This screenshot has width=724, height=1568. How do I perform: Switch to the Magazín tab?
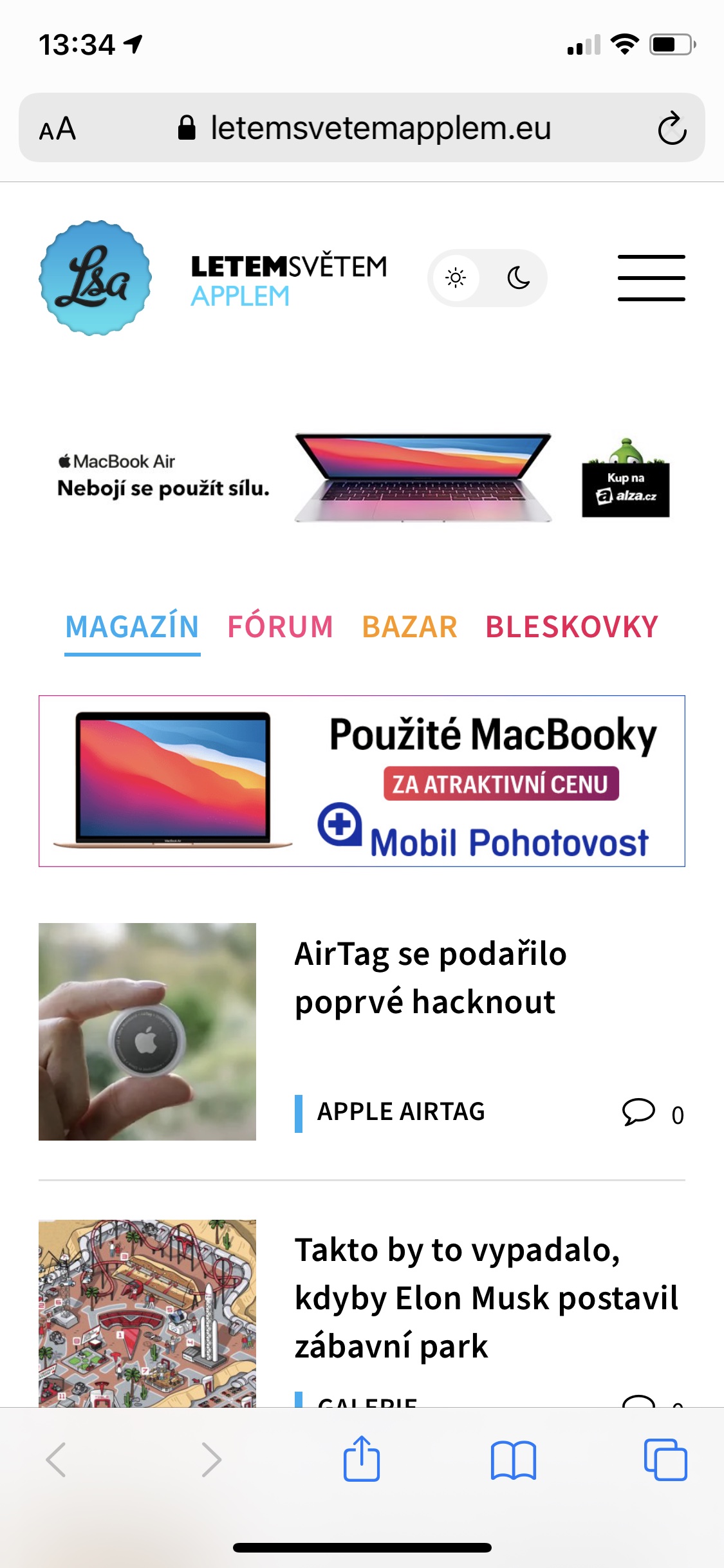[x=132, y=627]
